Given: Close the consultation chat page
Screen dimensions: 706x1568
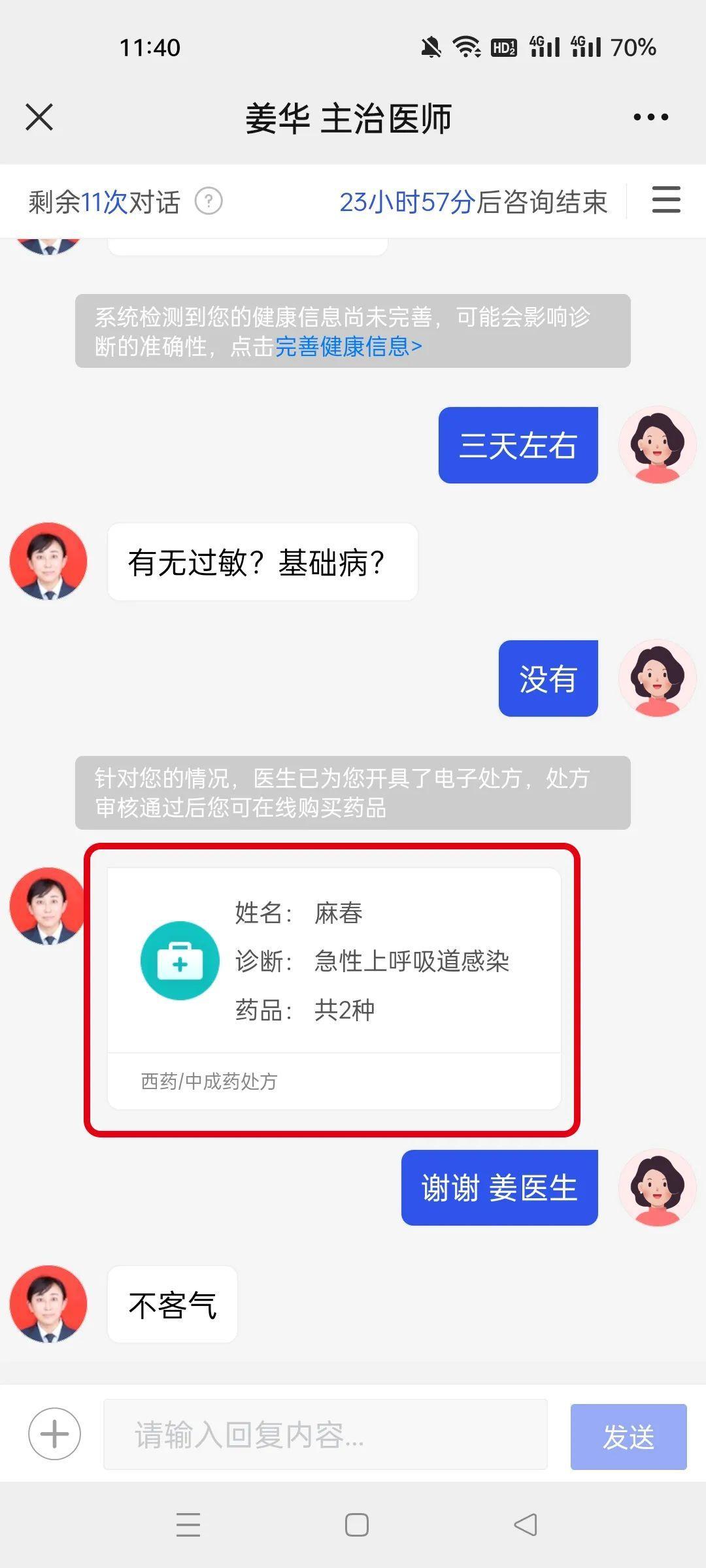Looking at the screenshot, I should coord(39,118).
